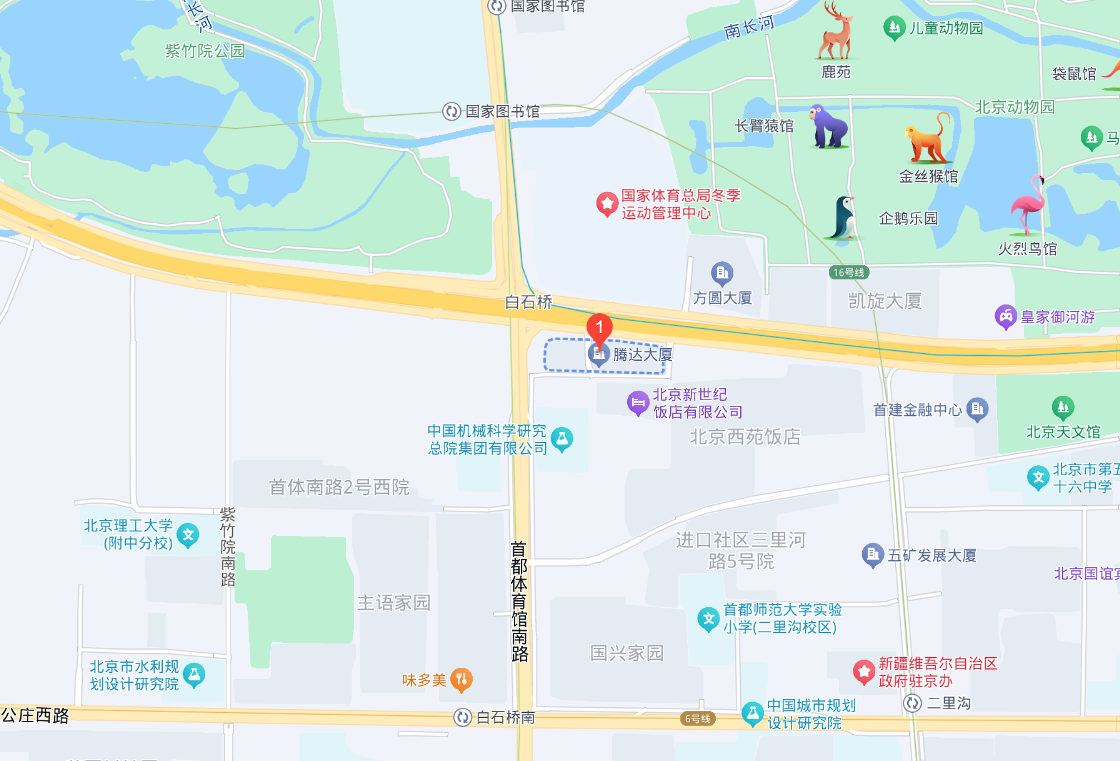Select the 首建金融中心 building marker
Image resolution: width=1120 pixels, height=761 pixels.
[978, 409]
